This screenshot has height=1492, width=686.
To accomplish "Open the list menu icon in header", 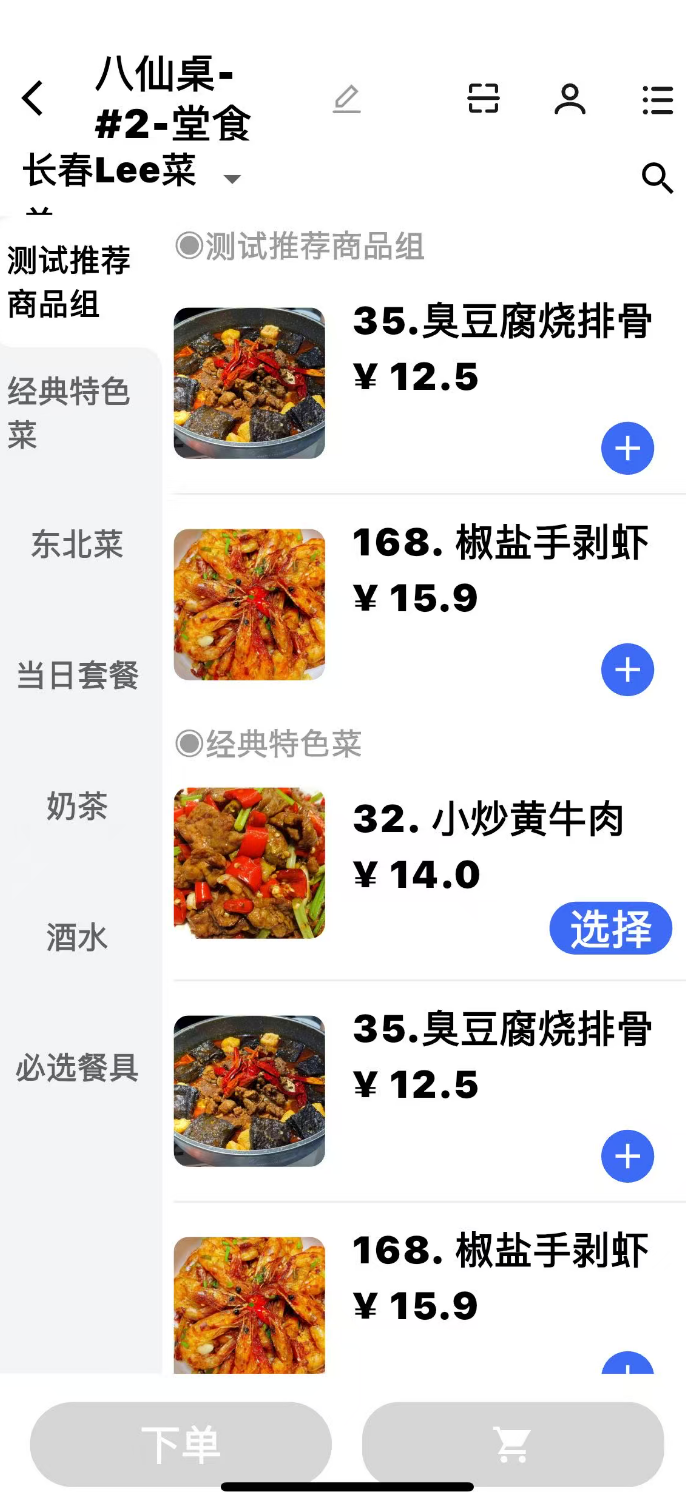I will (657, 99).
